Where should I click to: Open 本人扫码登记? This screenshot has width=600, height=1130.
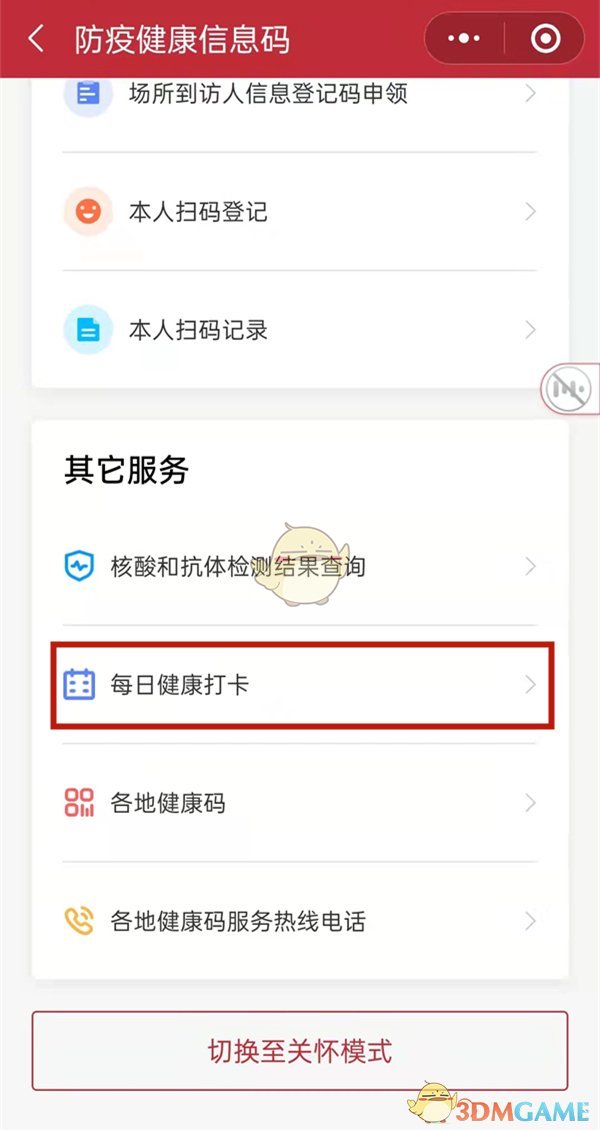[300, 212]
